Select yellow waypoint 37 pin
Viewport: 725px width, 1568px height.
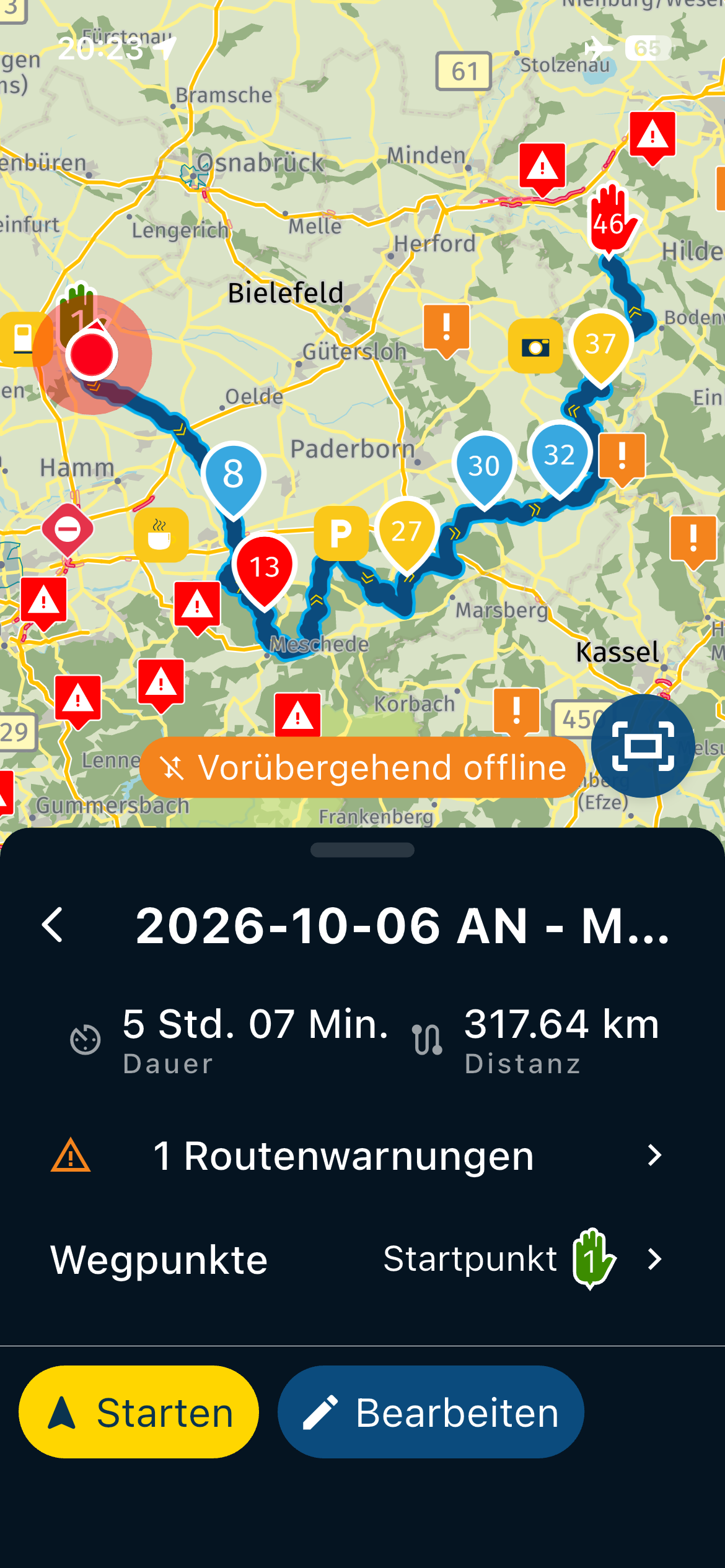600,348
